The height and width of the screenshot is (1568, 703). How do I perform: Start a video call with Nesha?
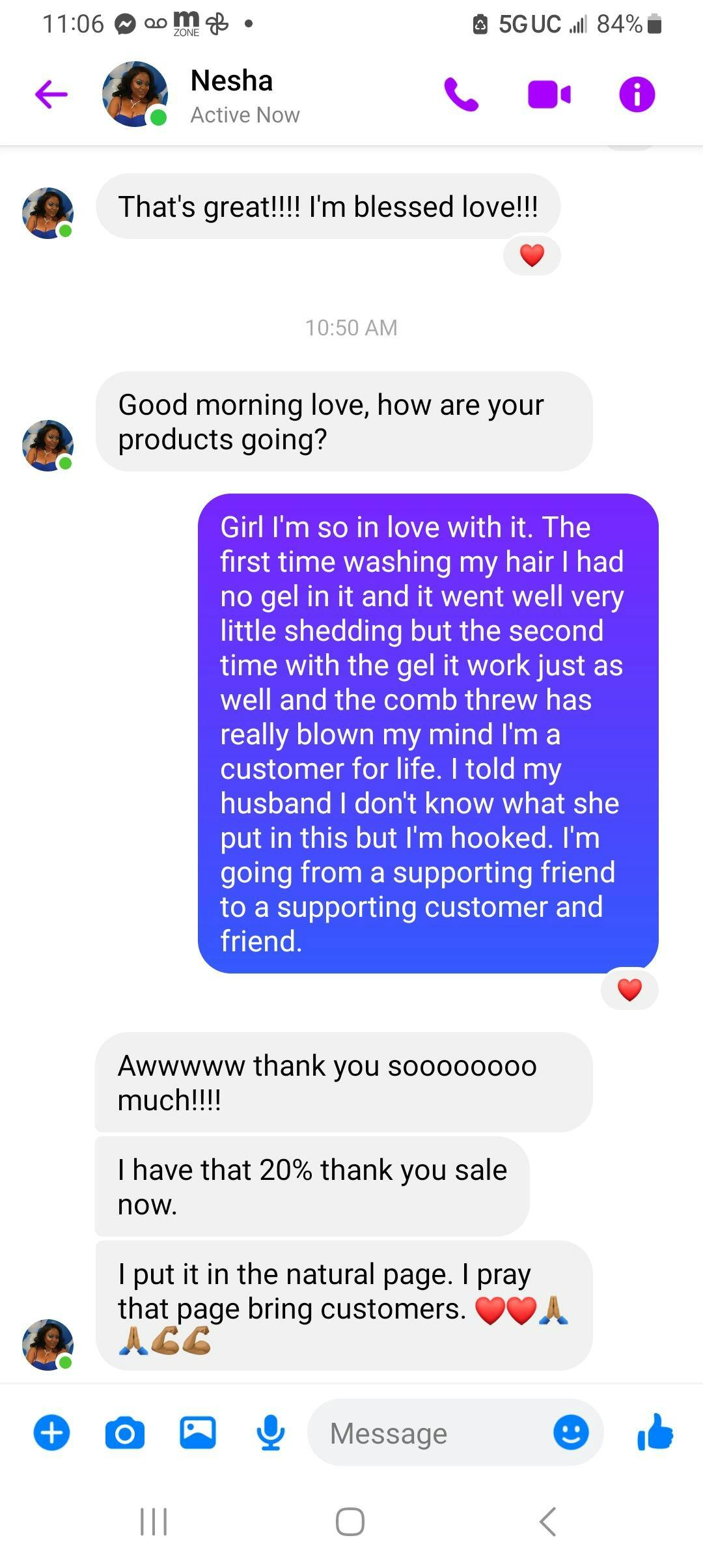pos(549,95)
